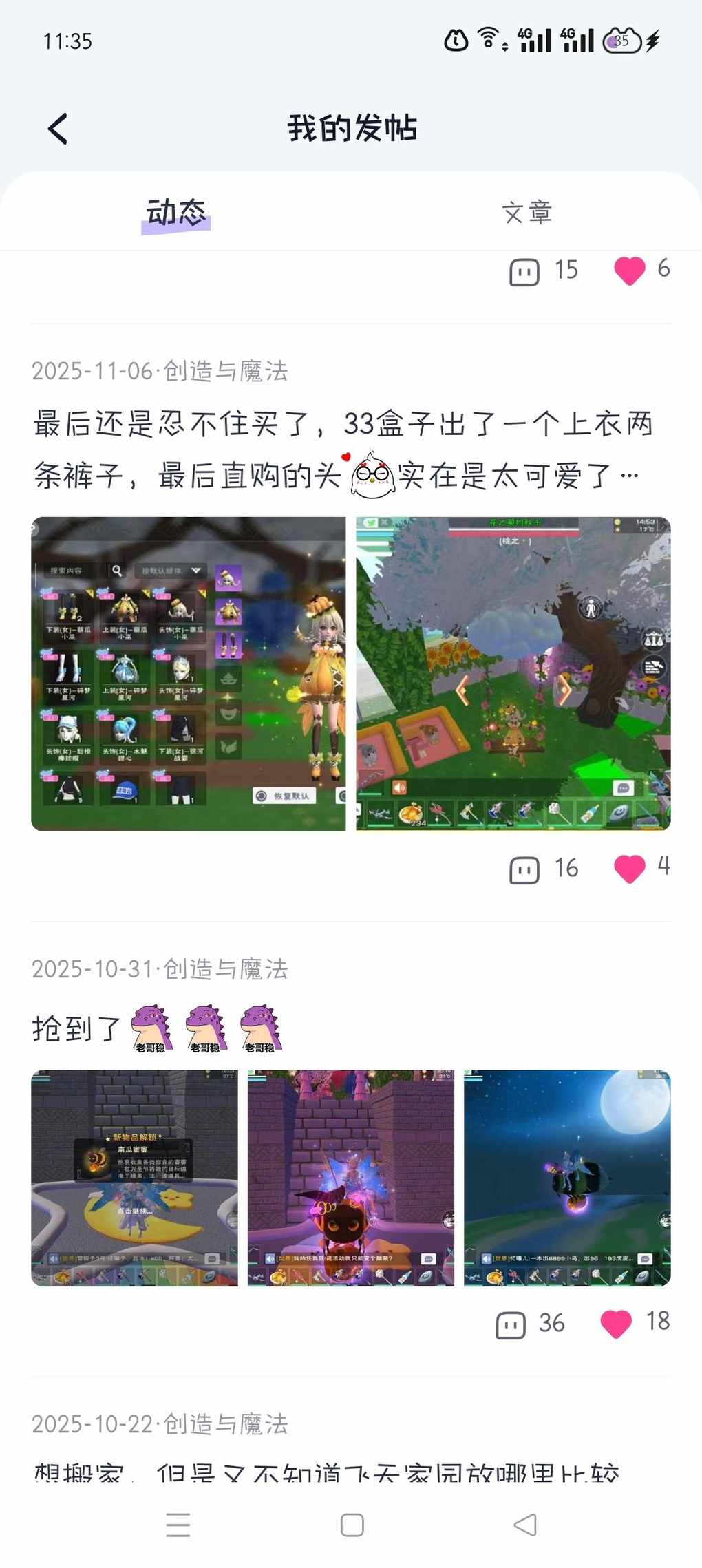Open the 2025-11-06 post about 33盒子
This screenshot has width=702, height=1568.
point(343,449)
